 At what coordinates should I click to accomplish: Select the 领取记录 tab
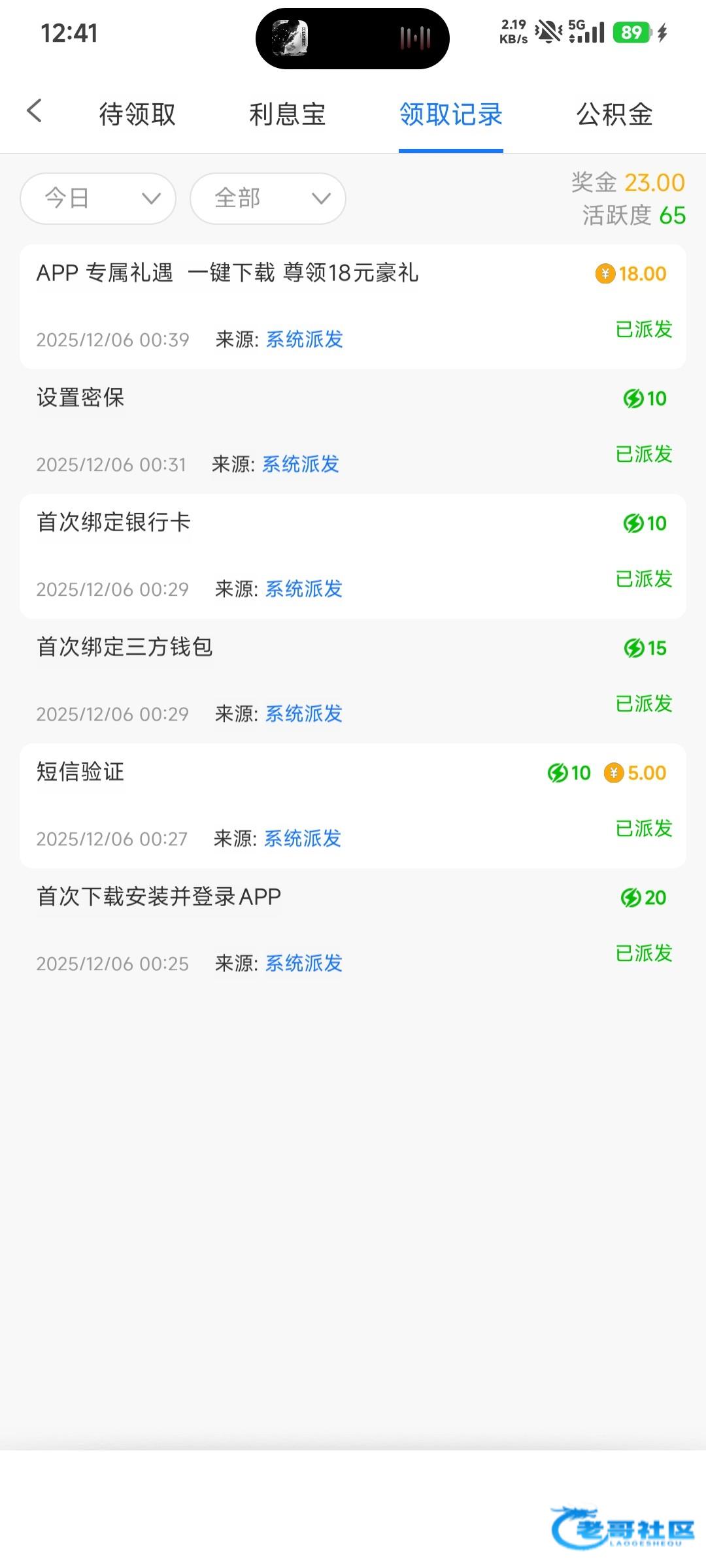[x=450, y=114]
